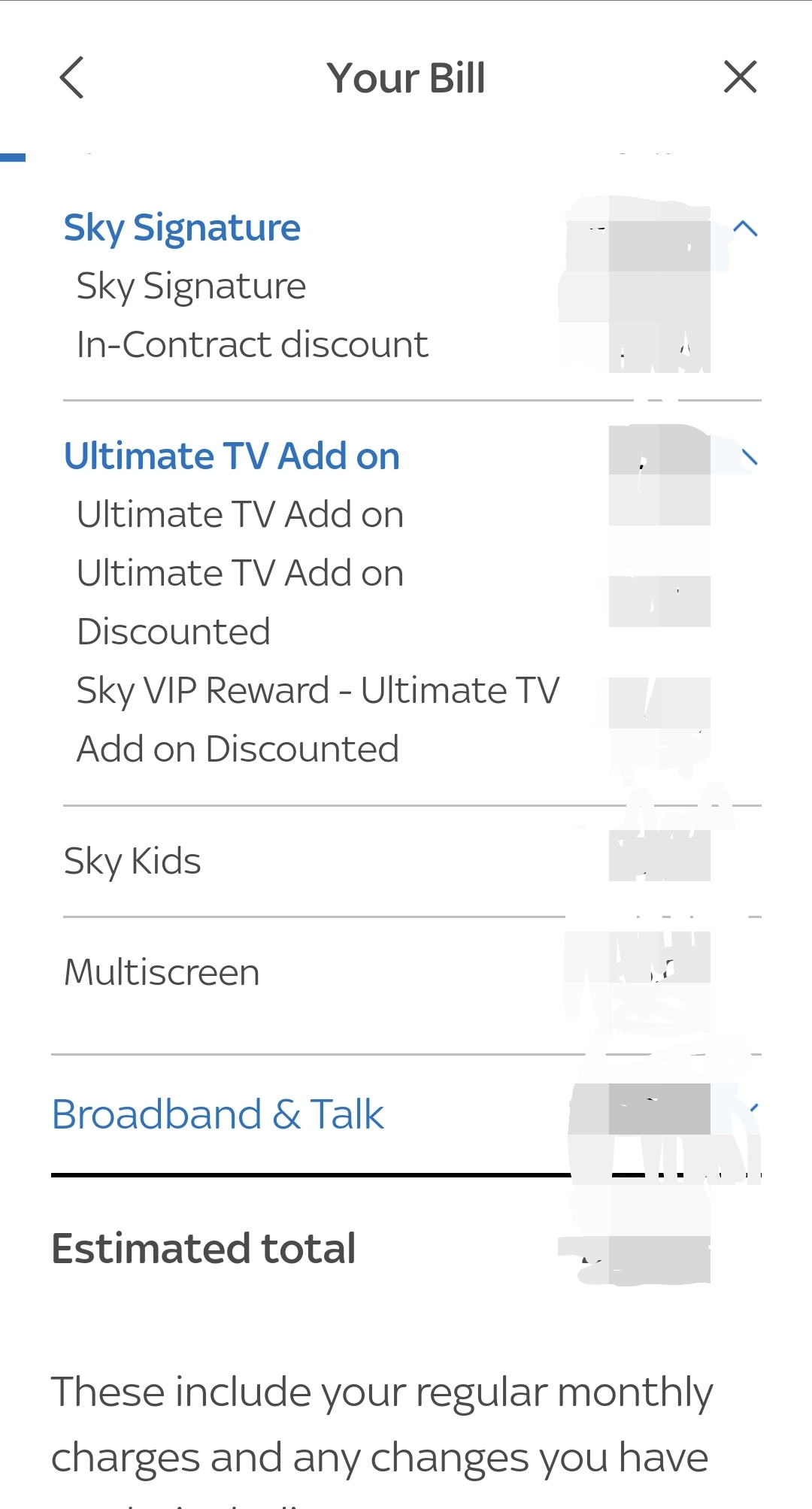This screenshot has height=1509, width=812.
Task: Select the Broadband & Talk heading
Action: click(217, 1115)
